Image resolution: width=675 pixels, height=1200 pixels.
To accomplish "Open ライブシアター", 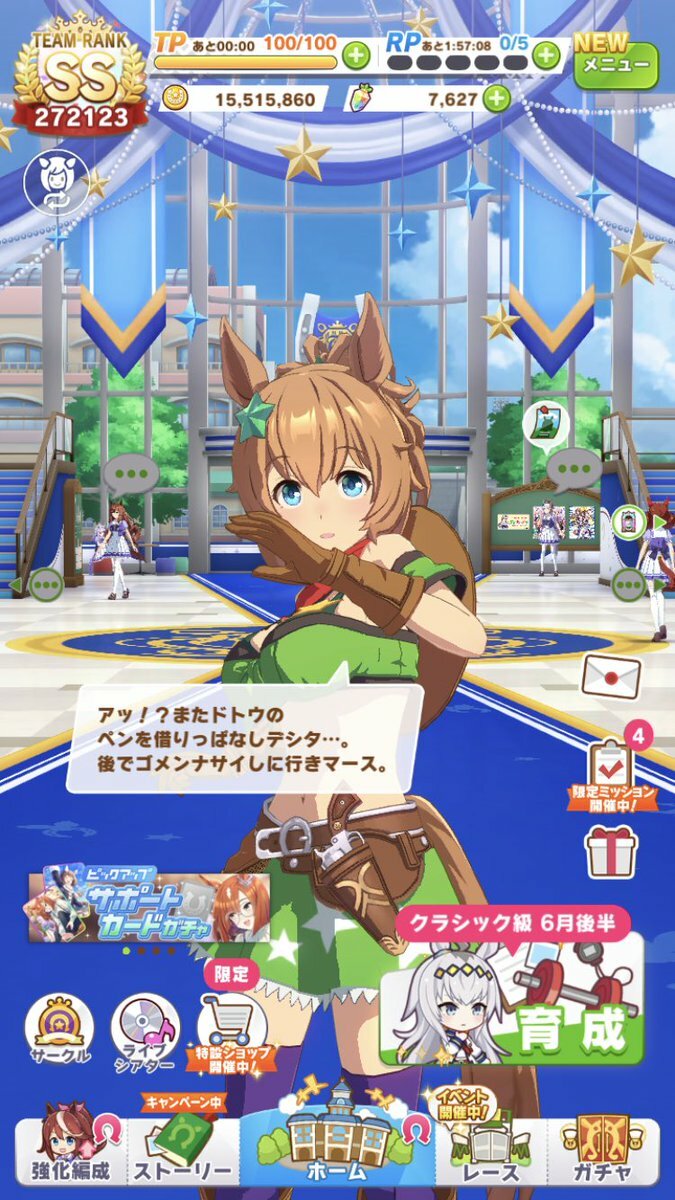I will tap(146, 1028).
